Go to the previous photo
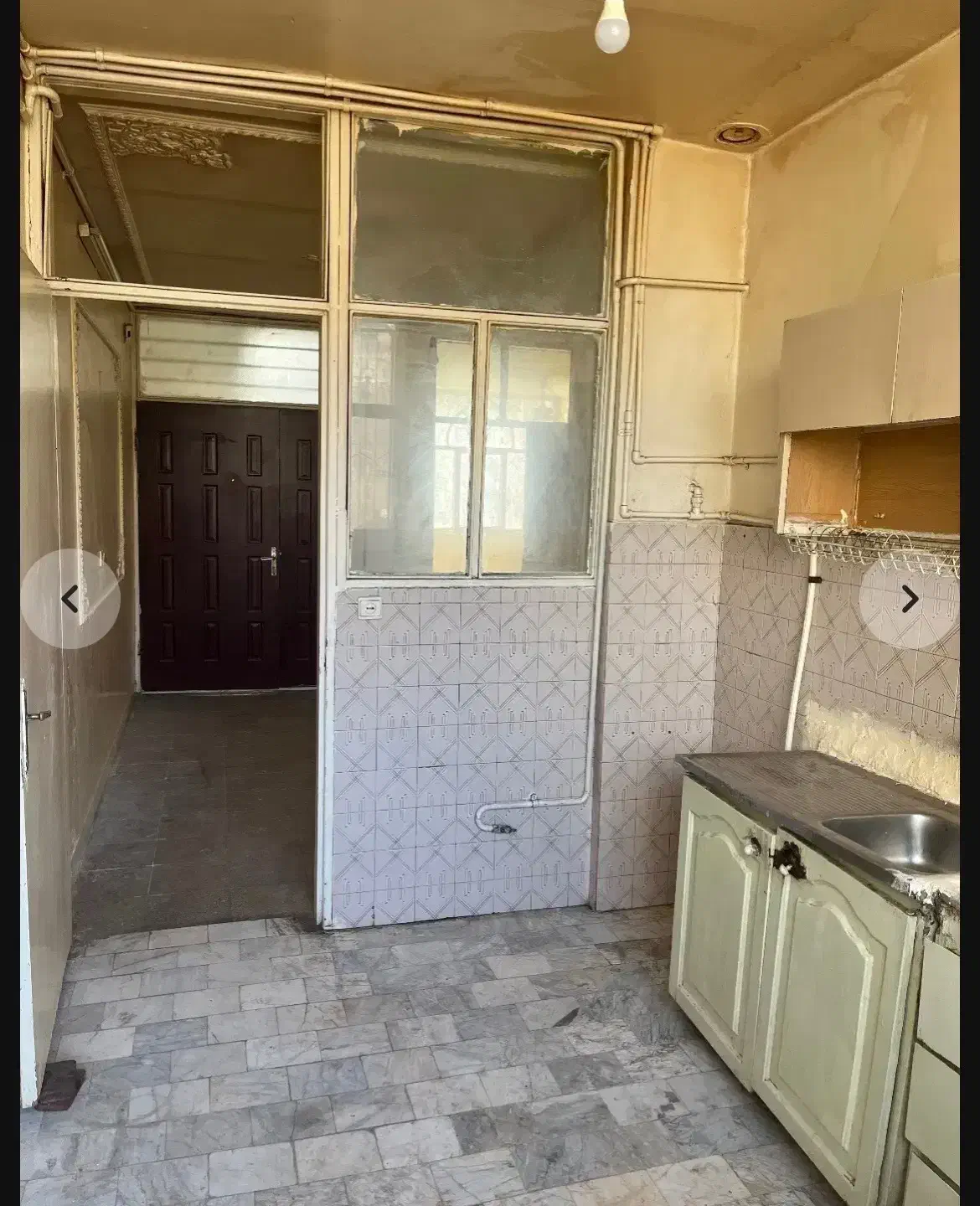Screen dimensions: 980x1206 [x=70, y=599]
